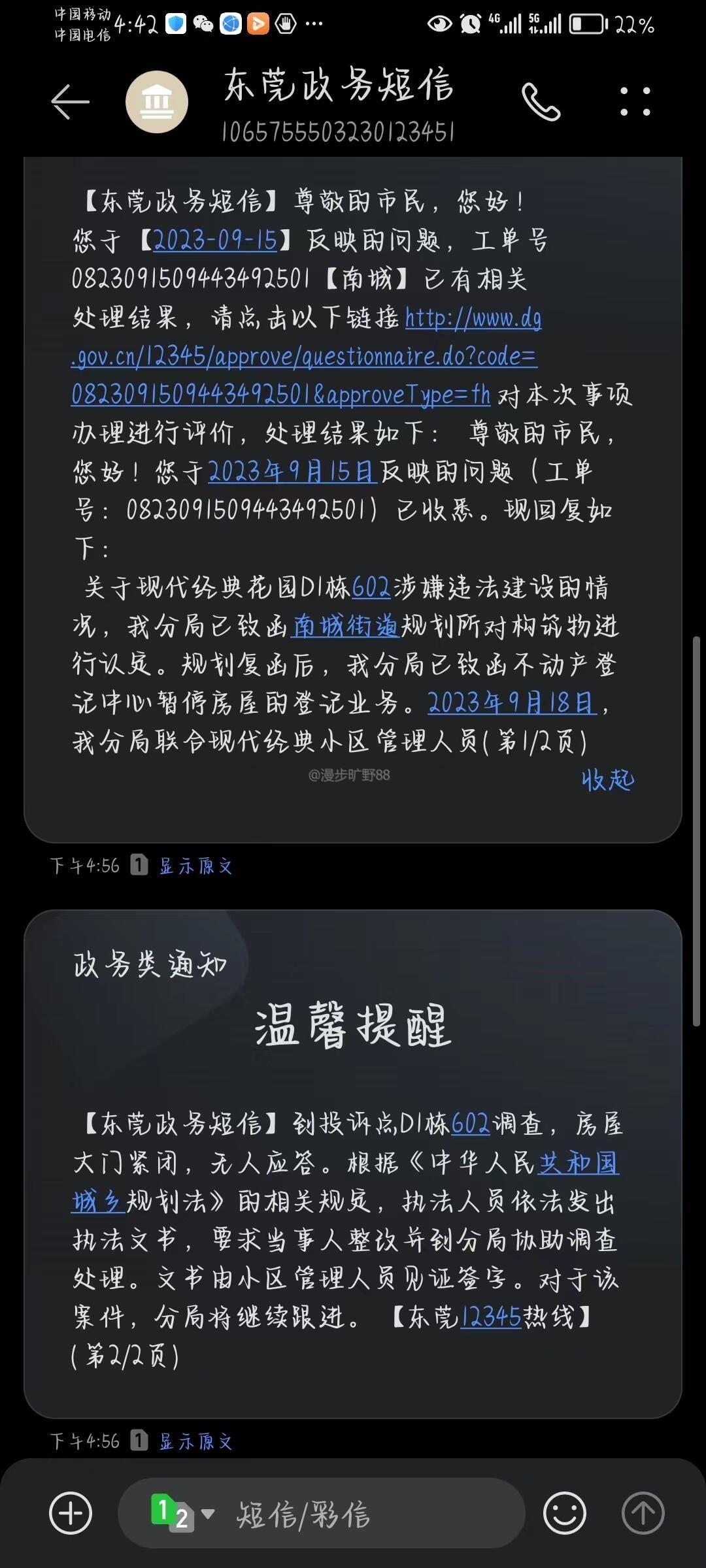Tap the 2023年9月15日 date link
The height and width of the screenshot is (1568, 706).
pyautogui.click(x=292, y=472)
